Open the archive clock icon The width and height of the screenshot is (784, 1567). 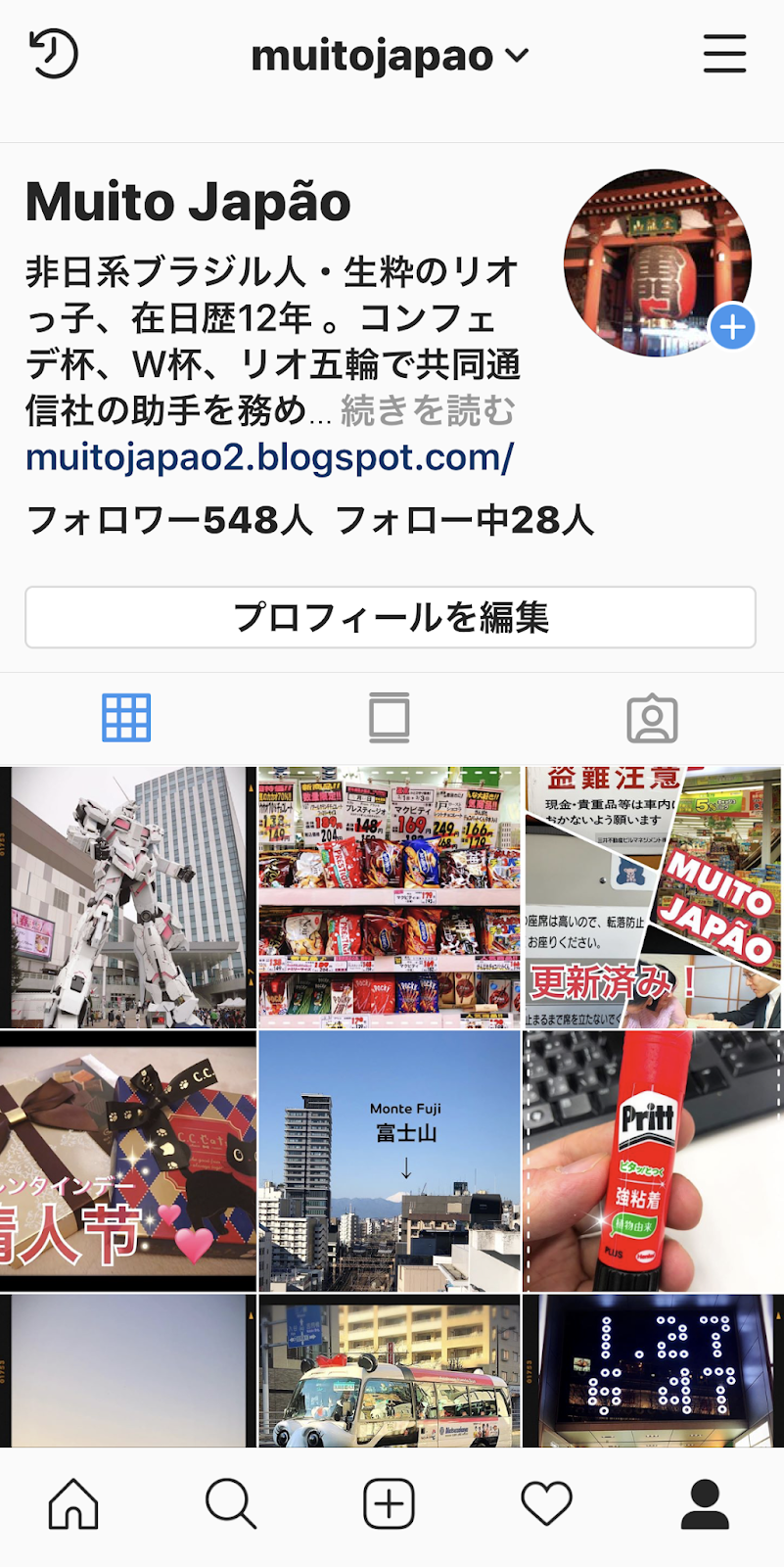tap(54, 54)
